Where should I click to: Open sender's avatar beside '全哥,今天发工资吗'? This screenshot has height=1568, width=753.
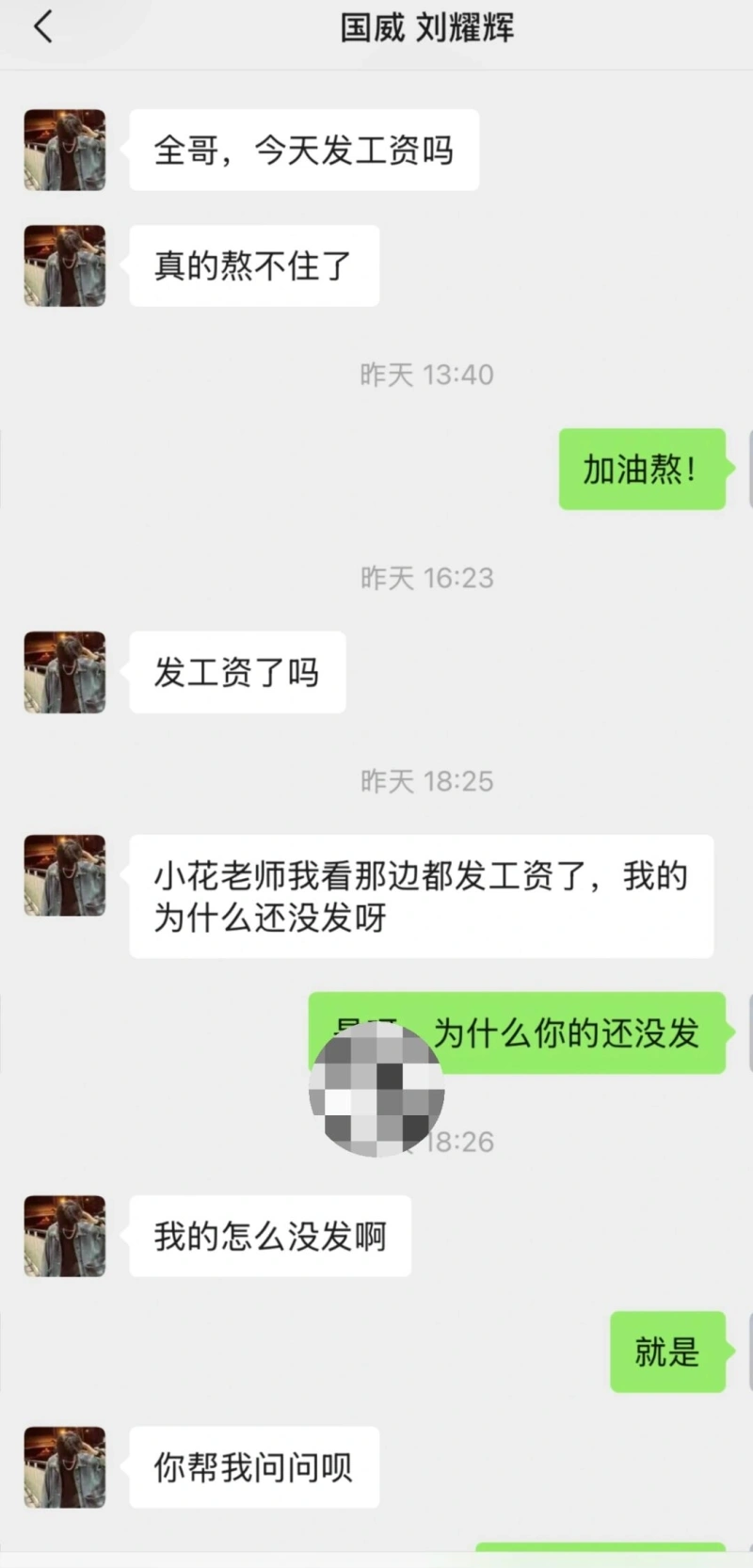(x=64, y=151)
